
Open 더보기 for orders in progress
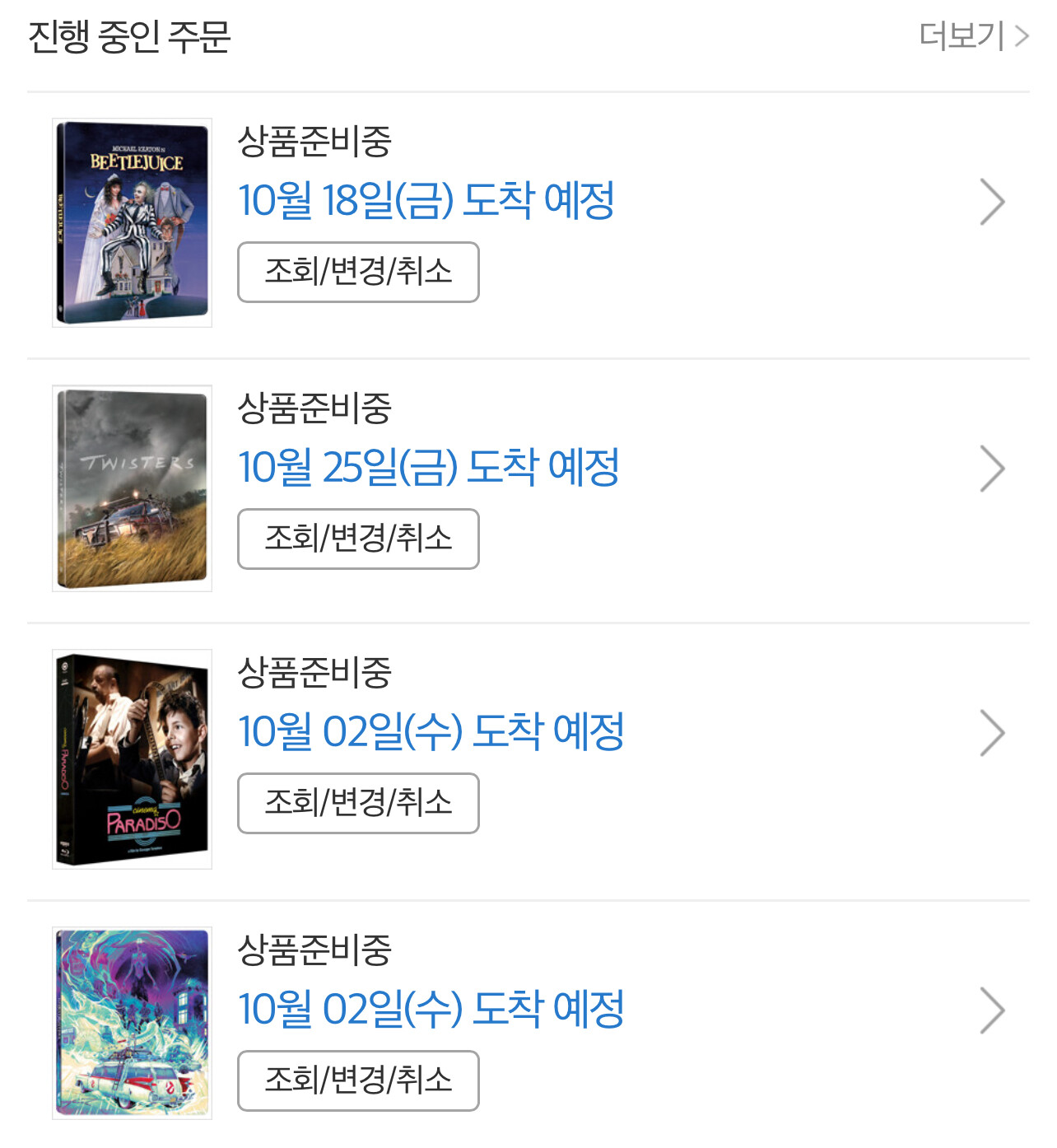(973, 36)
